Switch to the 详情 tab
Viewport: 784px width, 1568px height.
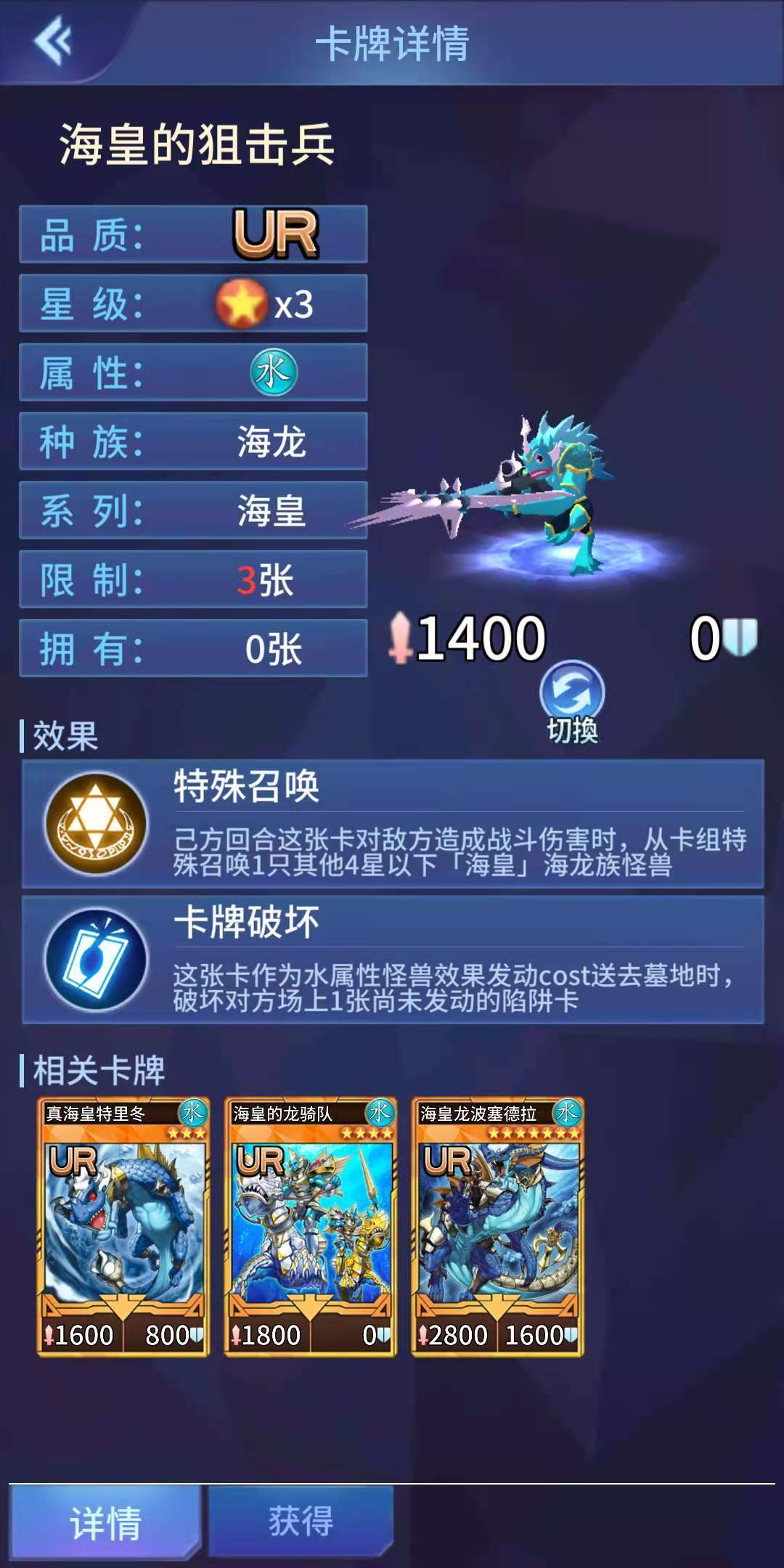click(105, 1522)
